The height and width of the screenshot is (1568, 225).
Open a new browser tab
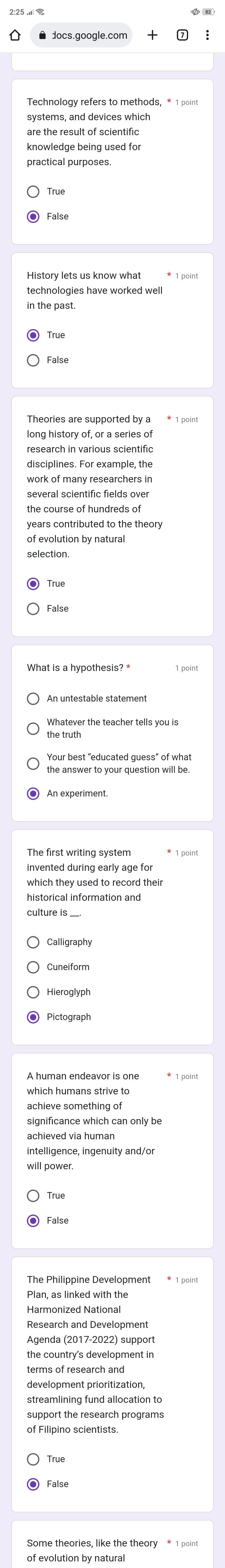152,35
